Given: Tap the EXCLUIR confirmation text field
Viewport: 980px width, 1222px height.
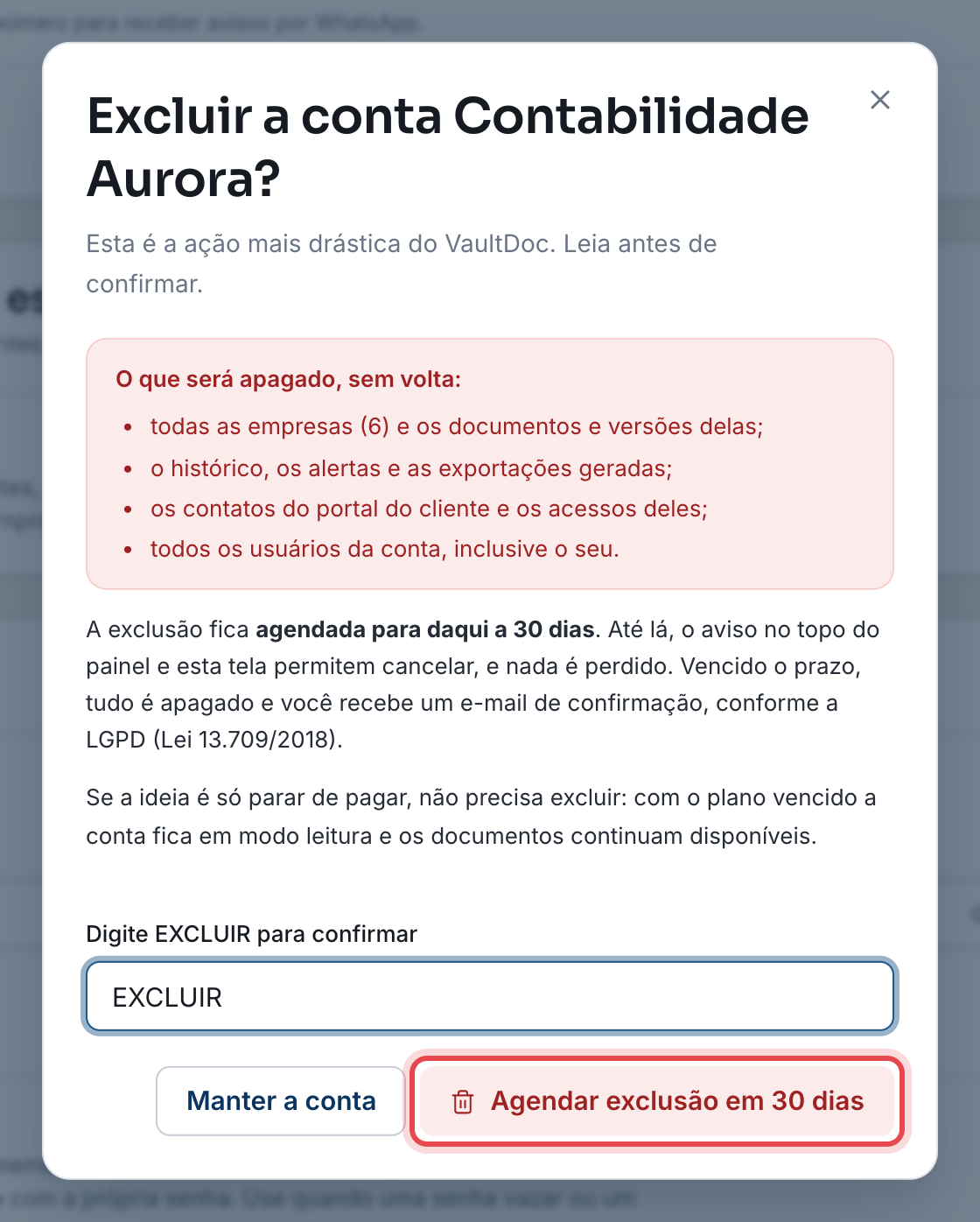Looking at the screenshot, I should tap(490, 996).
